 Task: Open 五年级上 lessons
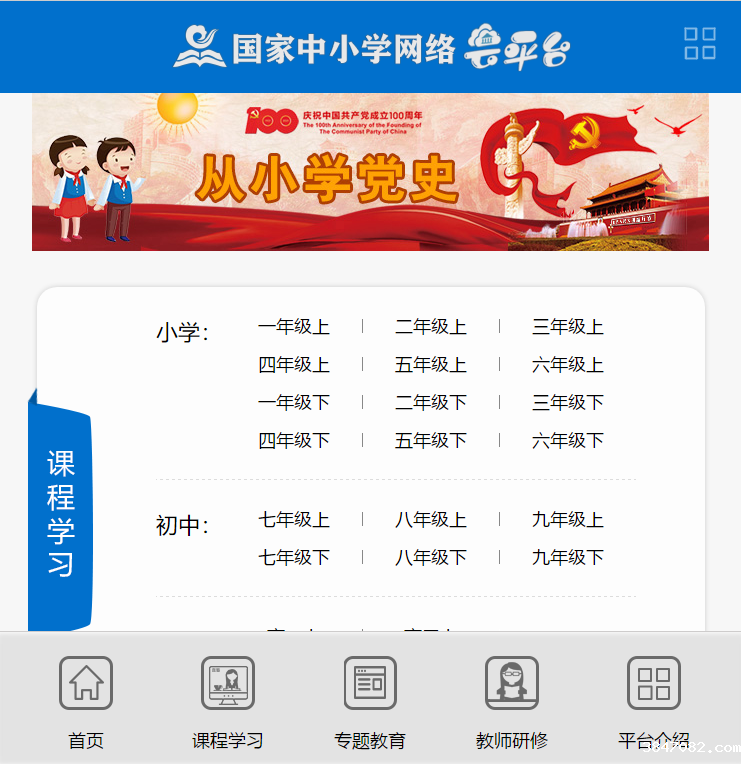[x=430, y=365]
